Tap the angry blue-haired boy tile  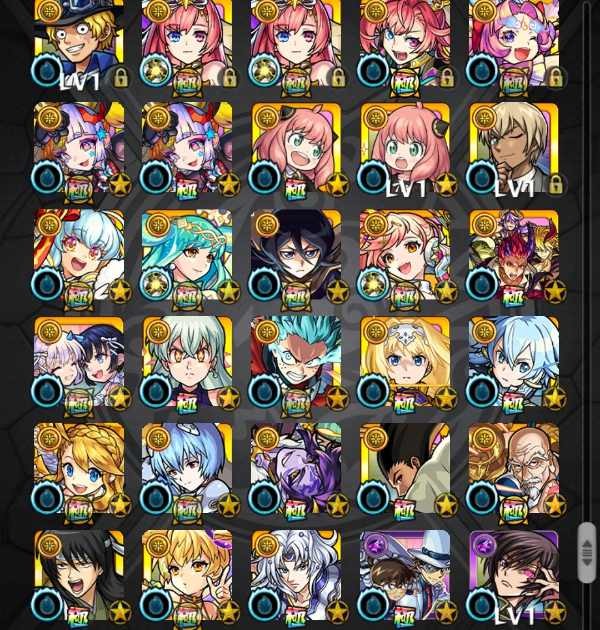296,364
